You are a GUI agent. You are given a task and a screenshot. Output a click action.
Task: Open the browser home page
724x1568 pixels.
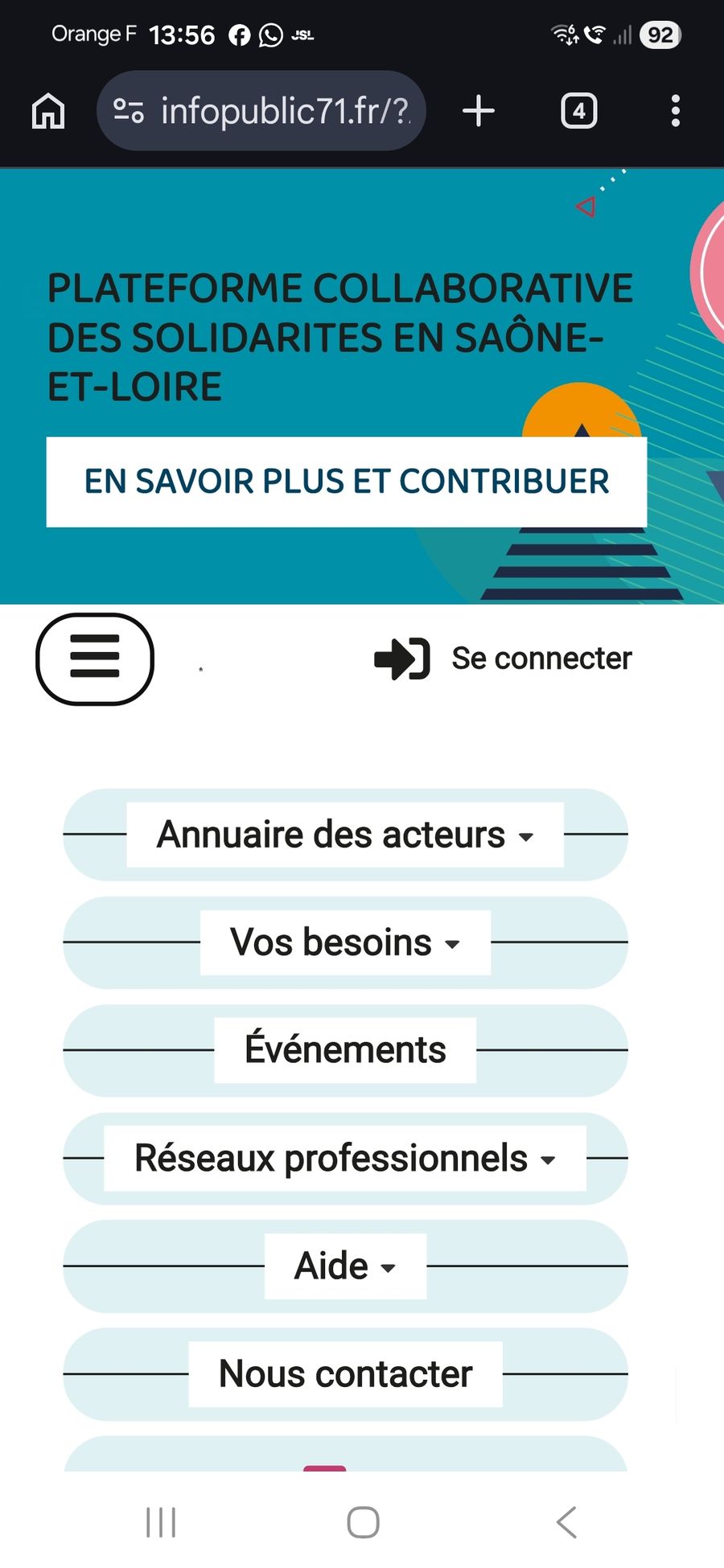48,111
